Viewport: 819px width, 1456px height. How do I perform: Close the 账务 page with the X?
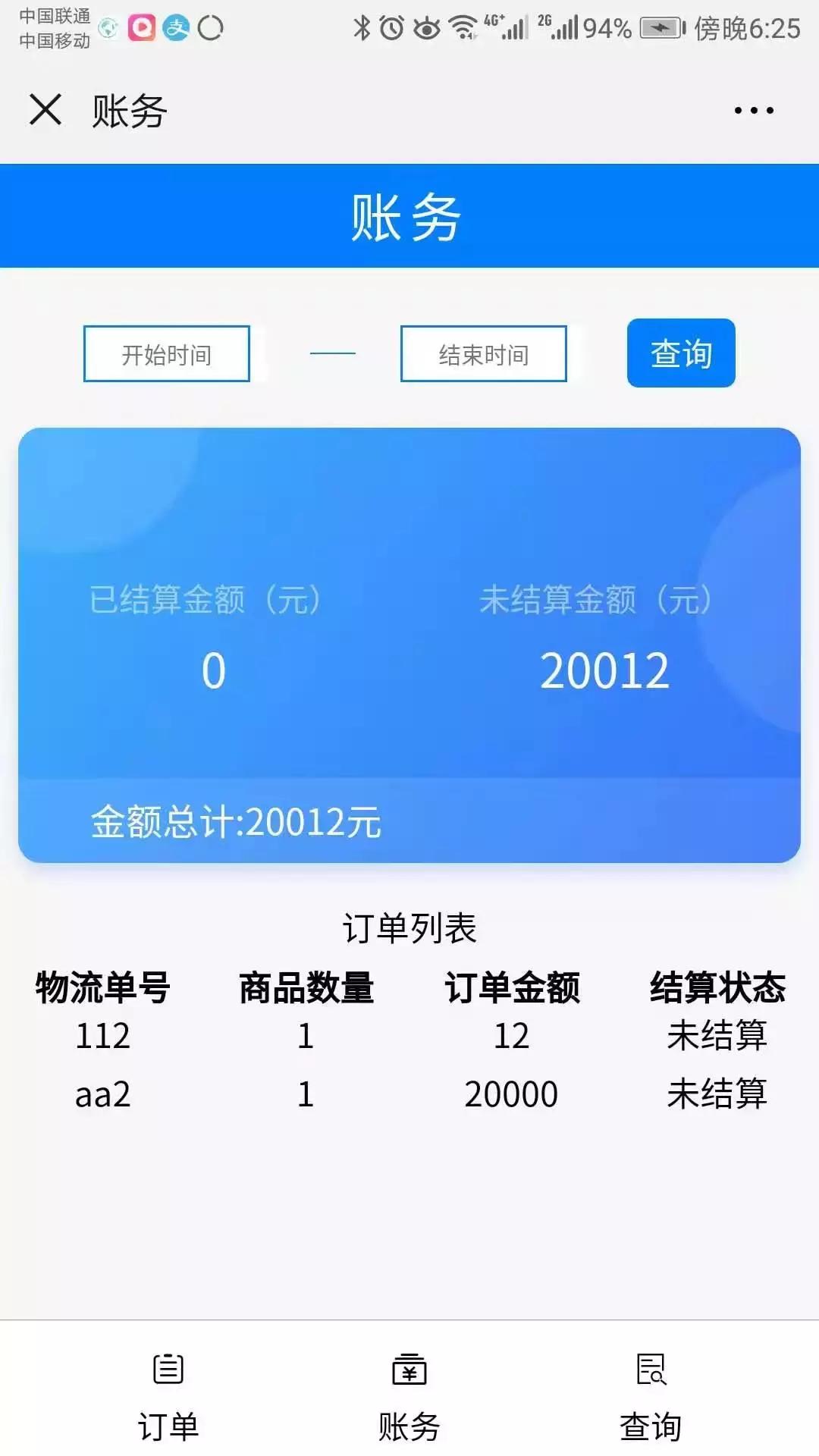pos(45,110)
